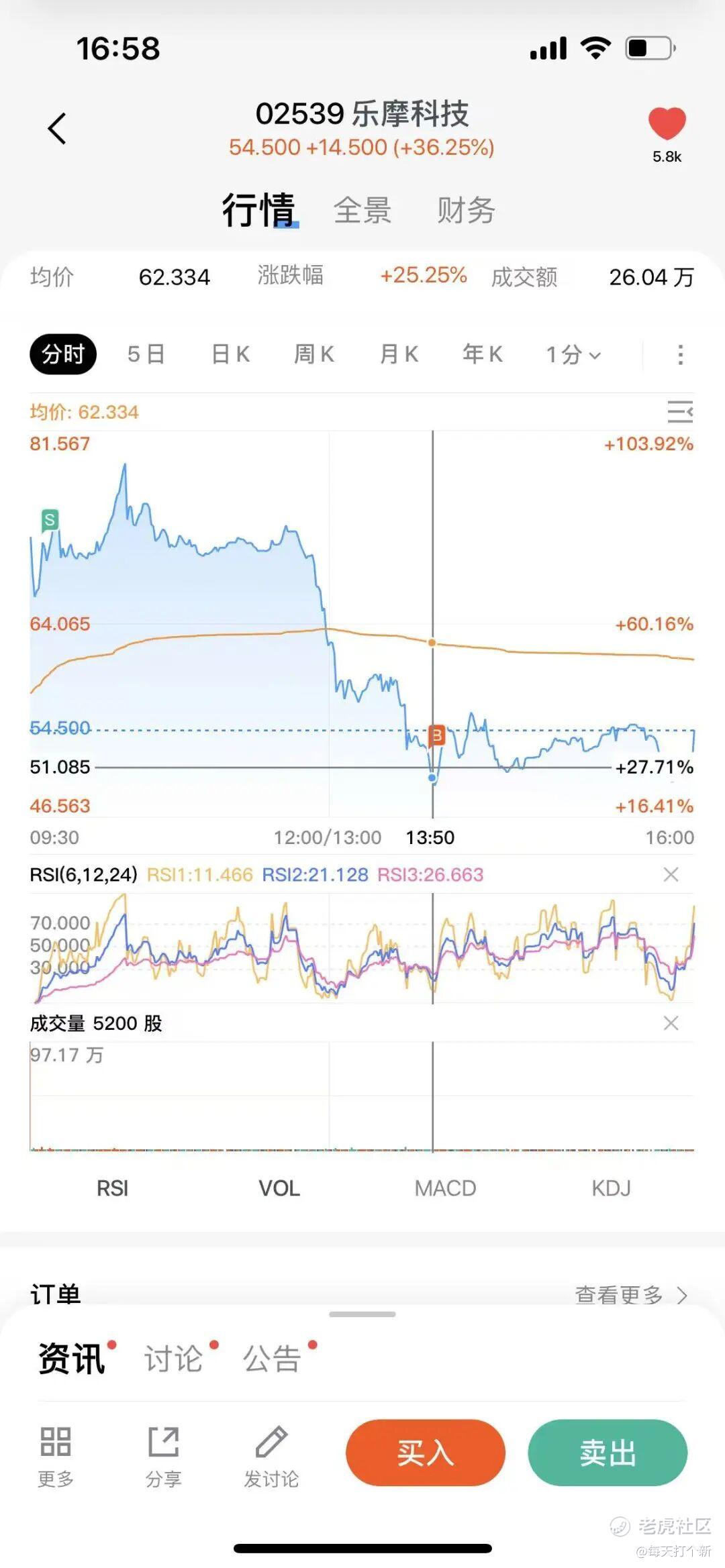Tap the orange 买入 buy button

(426, 1453)
